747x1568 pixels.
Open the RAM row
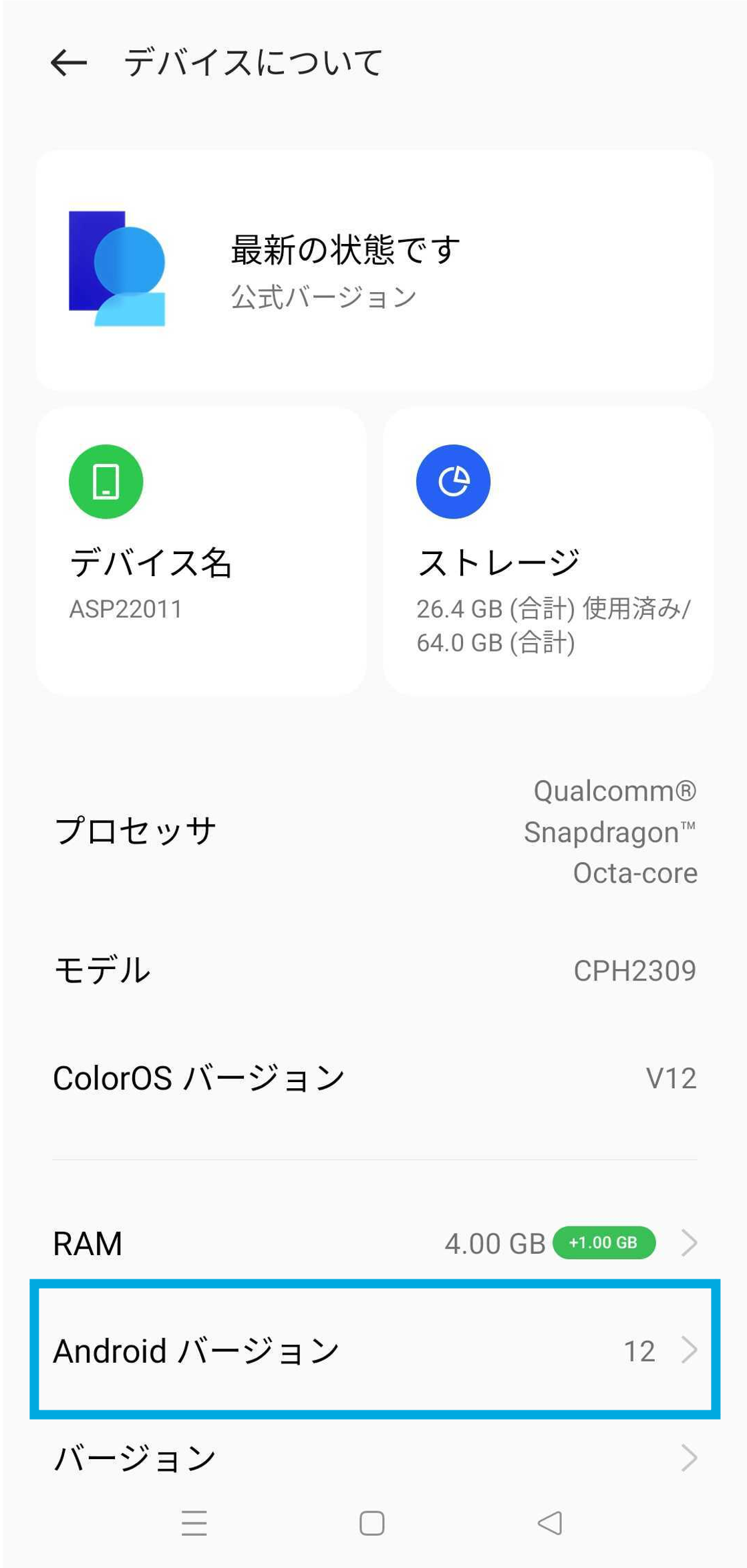(374, 1243)
